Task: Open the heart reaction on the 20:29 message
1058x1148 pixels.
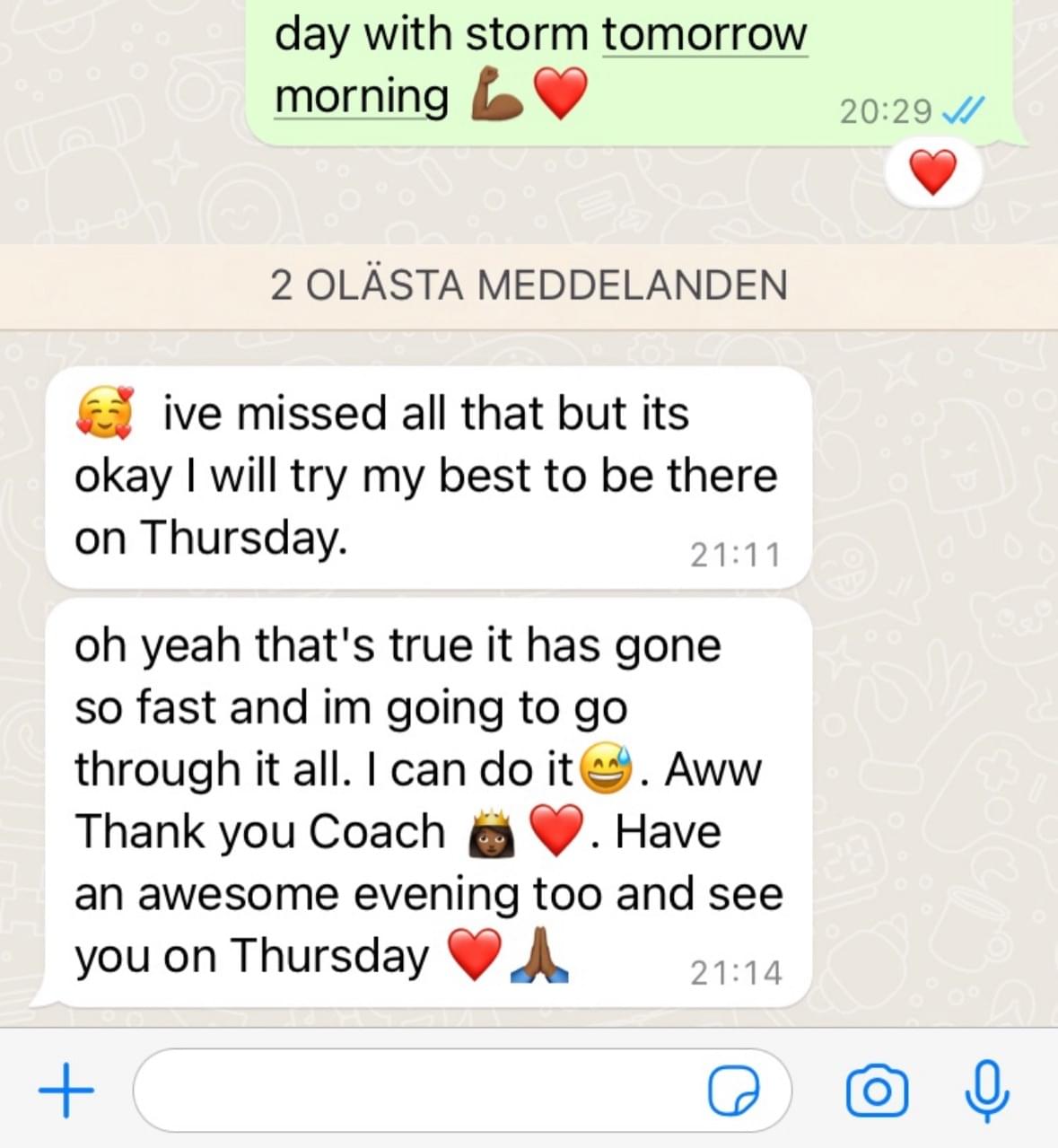Action: (933, 172)
